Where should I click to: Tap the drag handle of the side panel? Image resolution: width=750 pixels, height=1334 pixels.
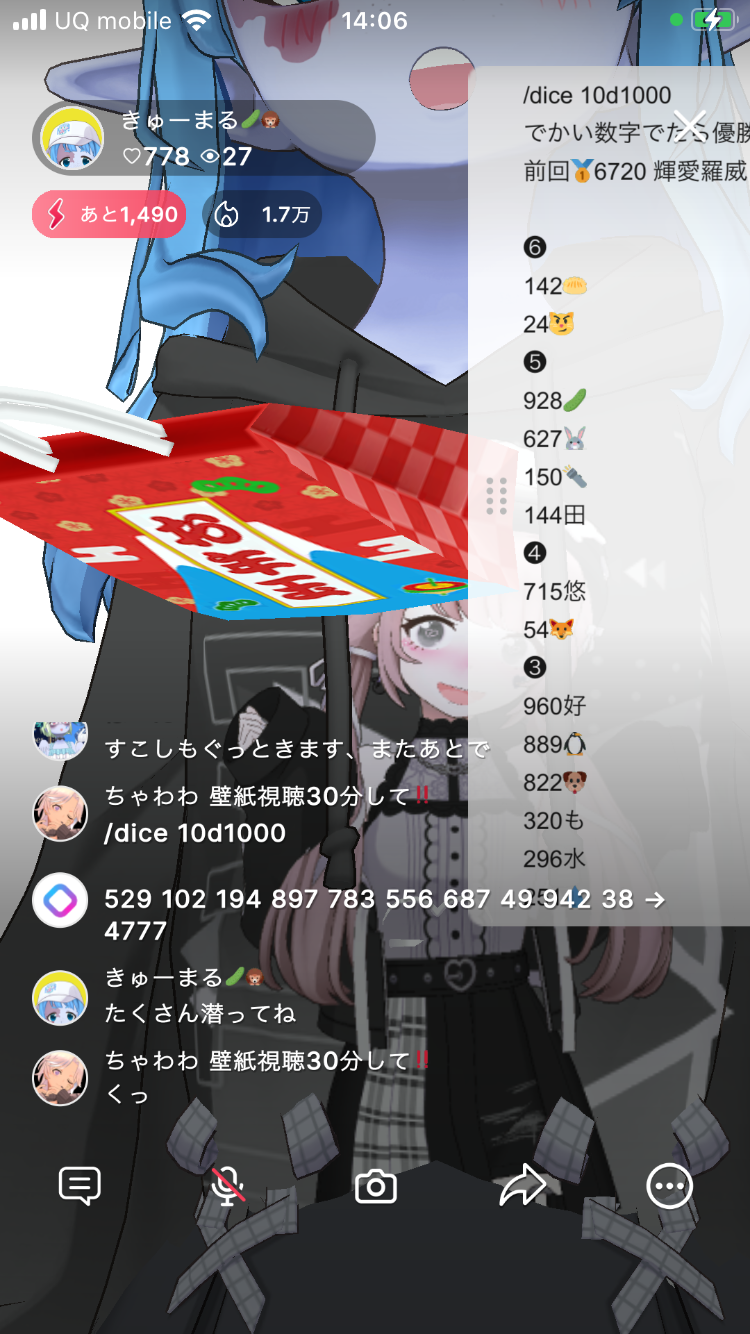(x=496, y=496)
